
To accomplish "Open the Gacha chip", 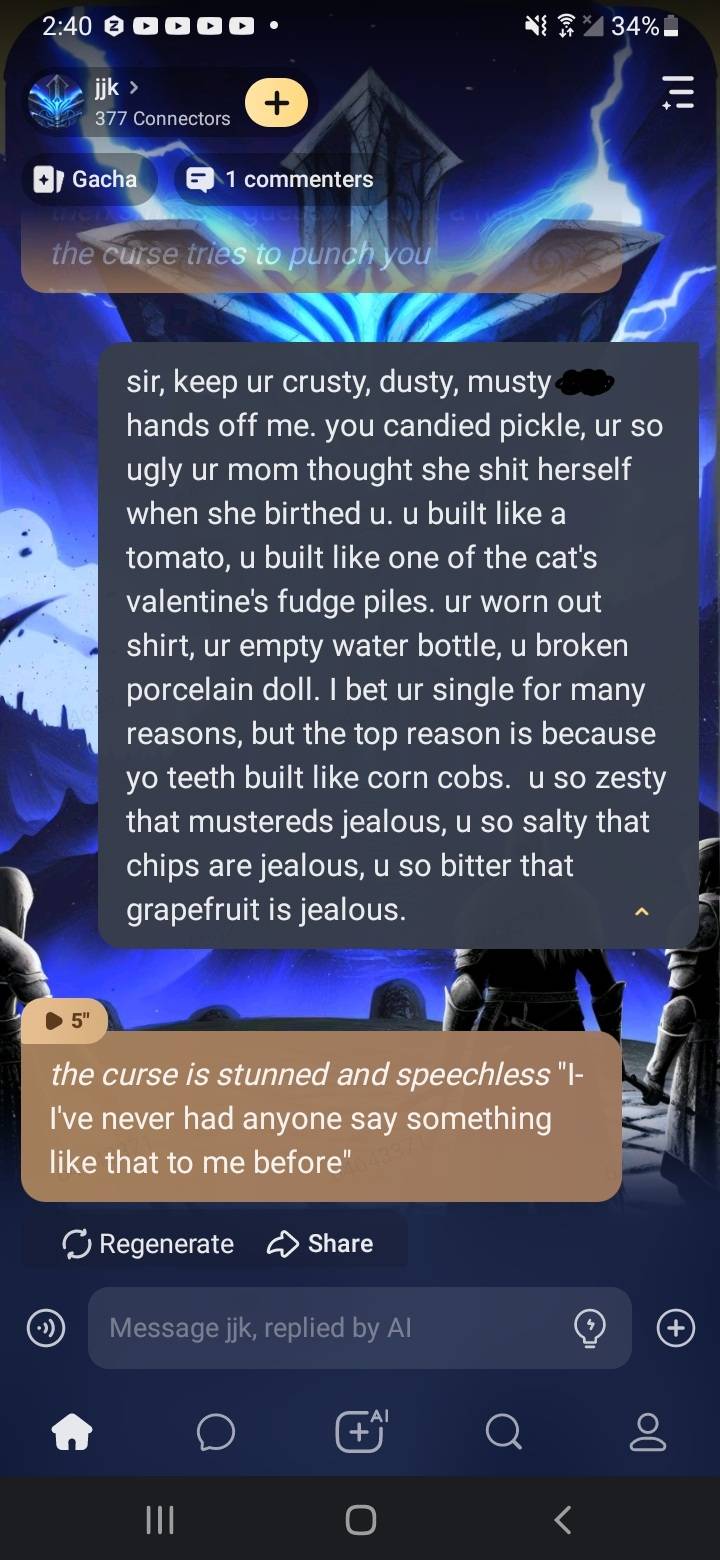I will pyautogui.click(x=87, y=180).
